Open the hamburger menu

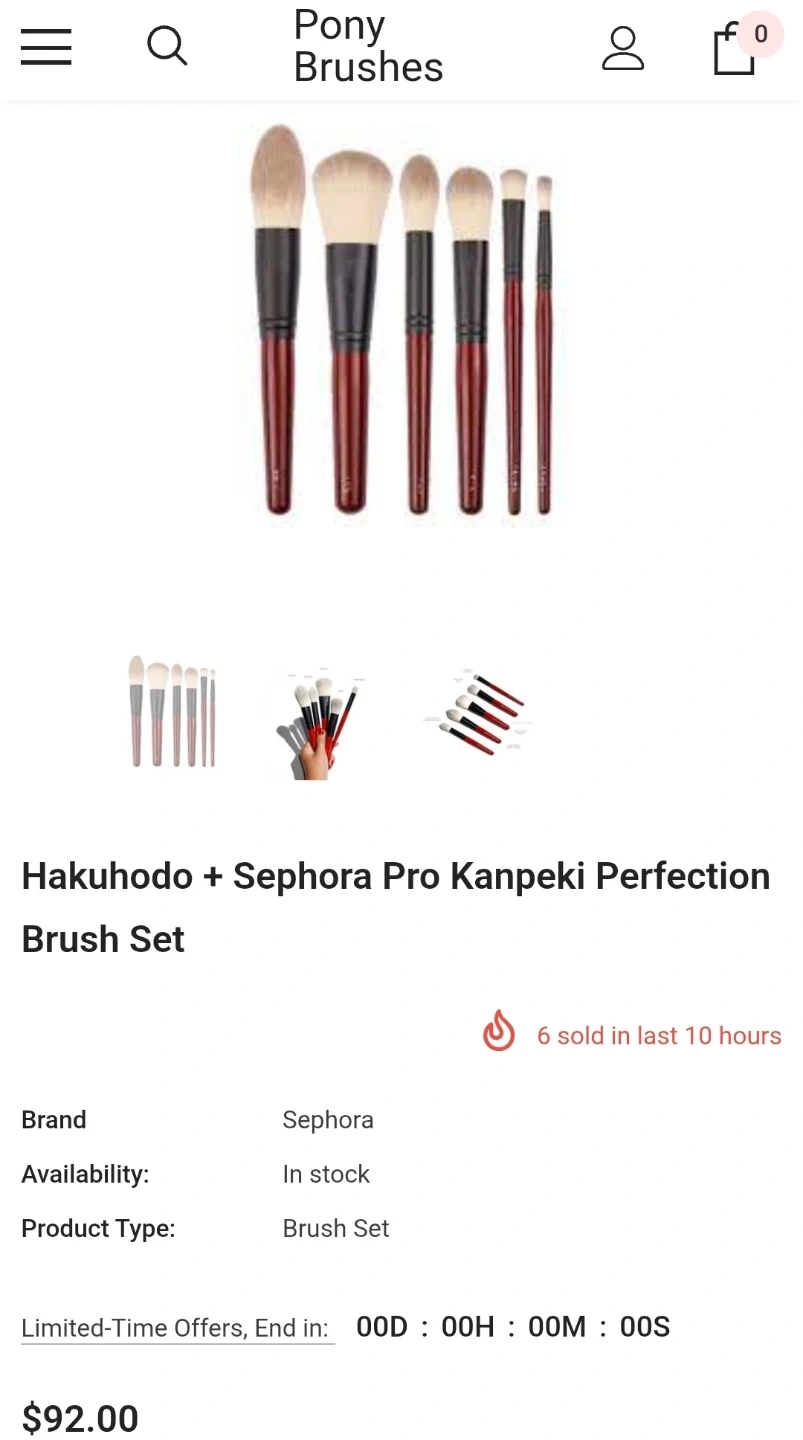tap(46, 47)
